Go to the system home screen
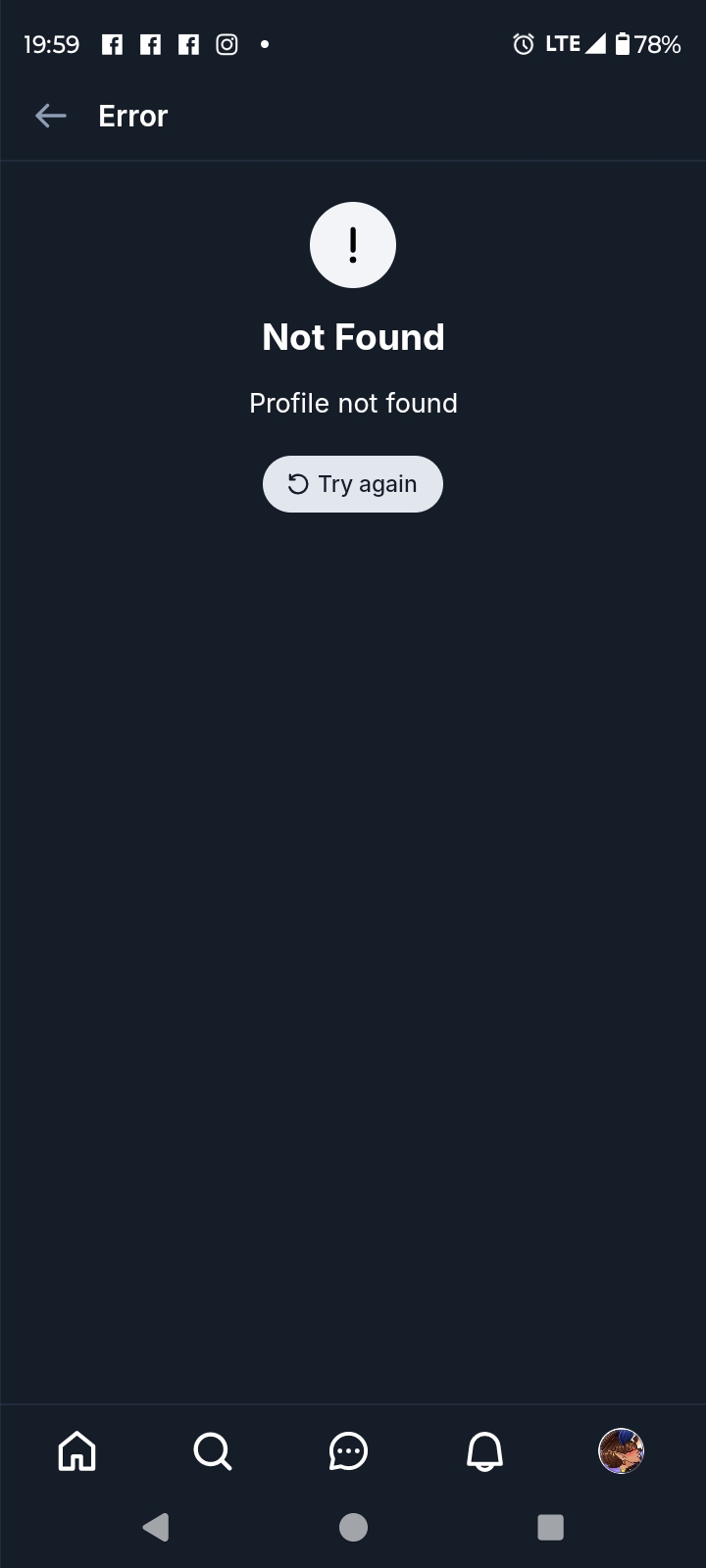Screen dimensions: 706x1568 click(x=353, y=1527)
